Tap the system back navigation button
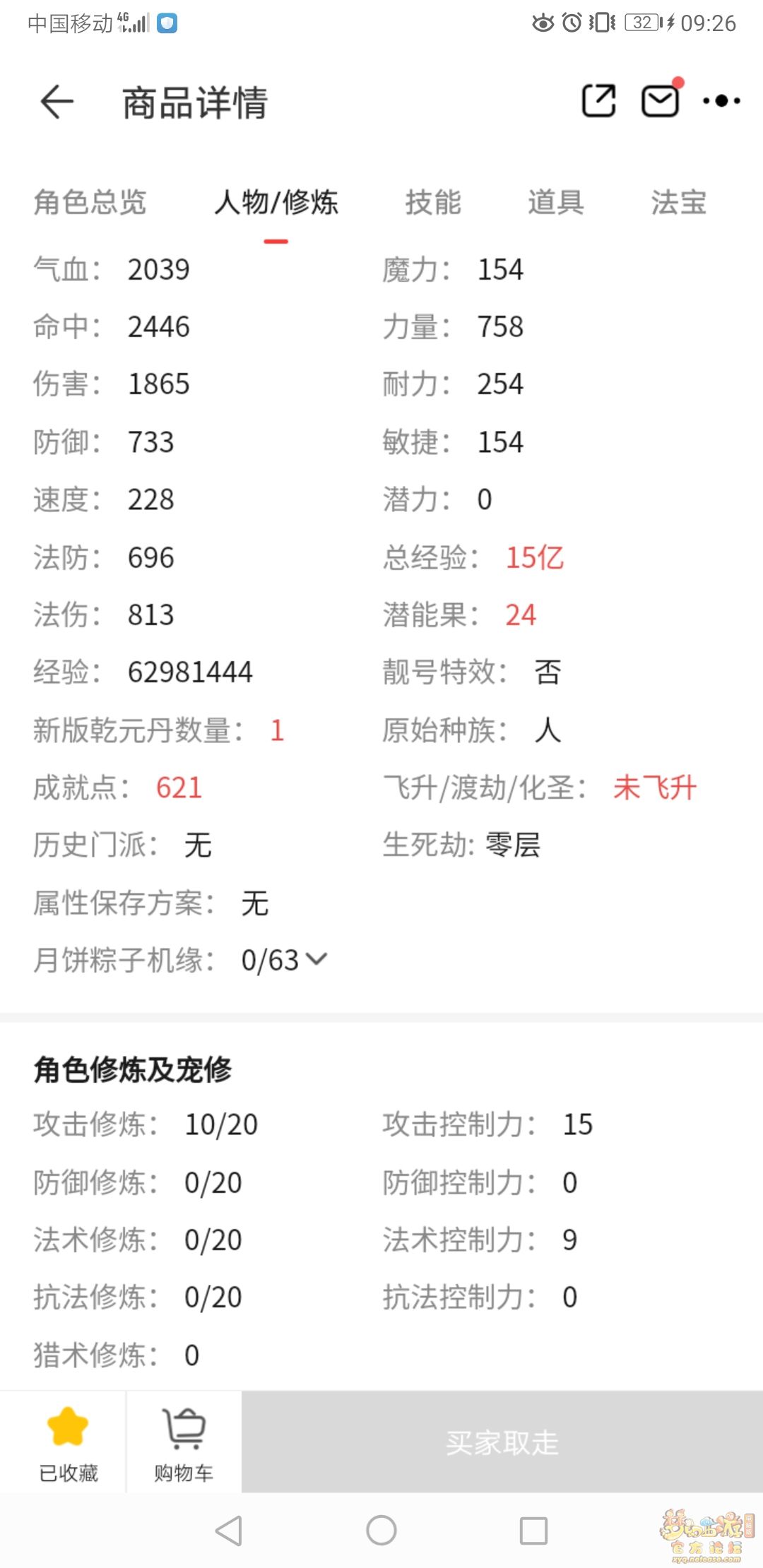Screen dimensions: 763x1568 tap(229, 1531)
